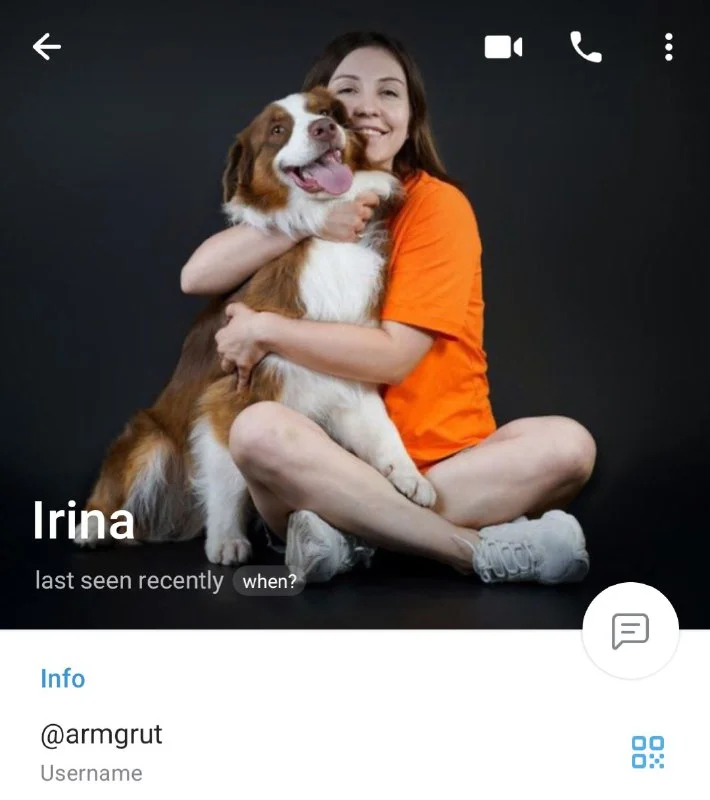Open the three-dot overflow menu
Viewport: 710px width, 800px height.
668,47
